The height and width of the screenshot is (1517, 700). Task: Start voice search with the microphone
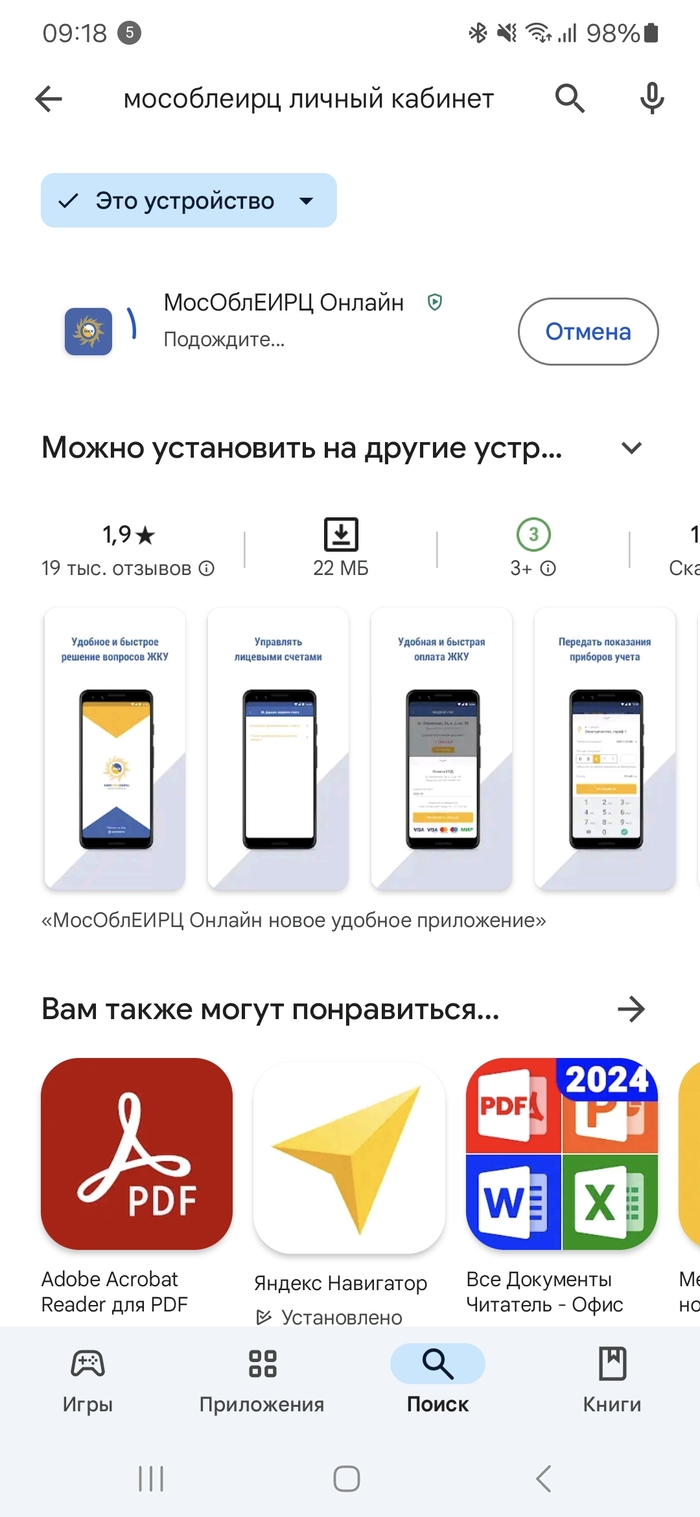(x=652, y=98)
